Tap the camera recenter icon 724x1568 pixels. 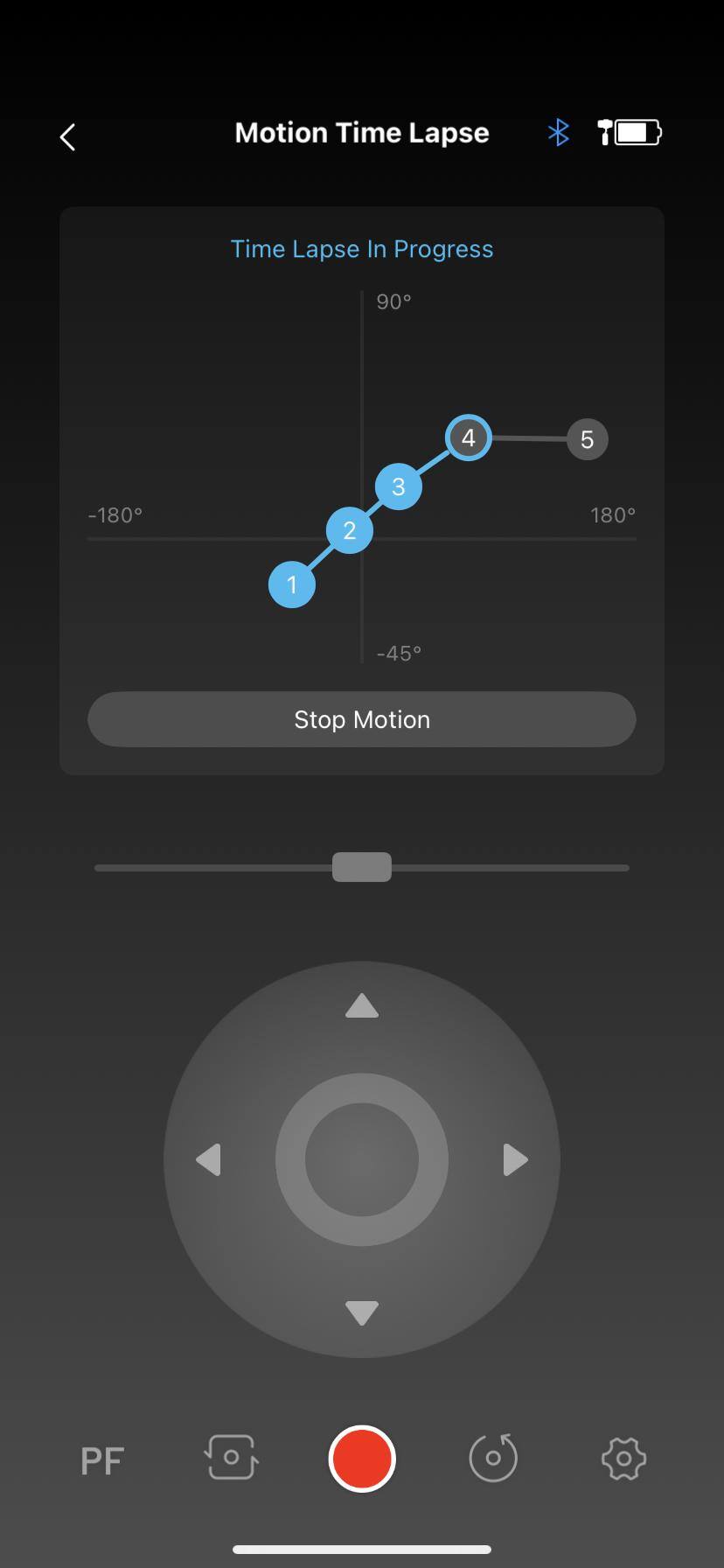coord(231,1458)
